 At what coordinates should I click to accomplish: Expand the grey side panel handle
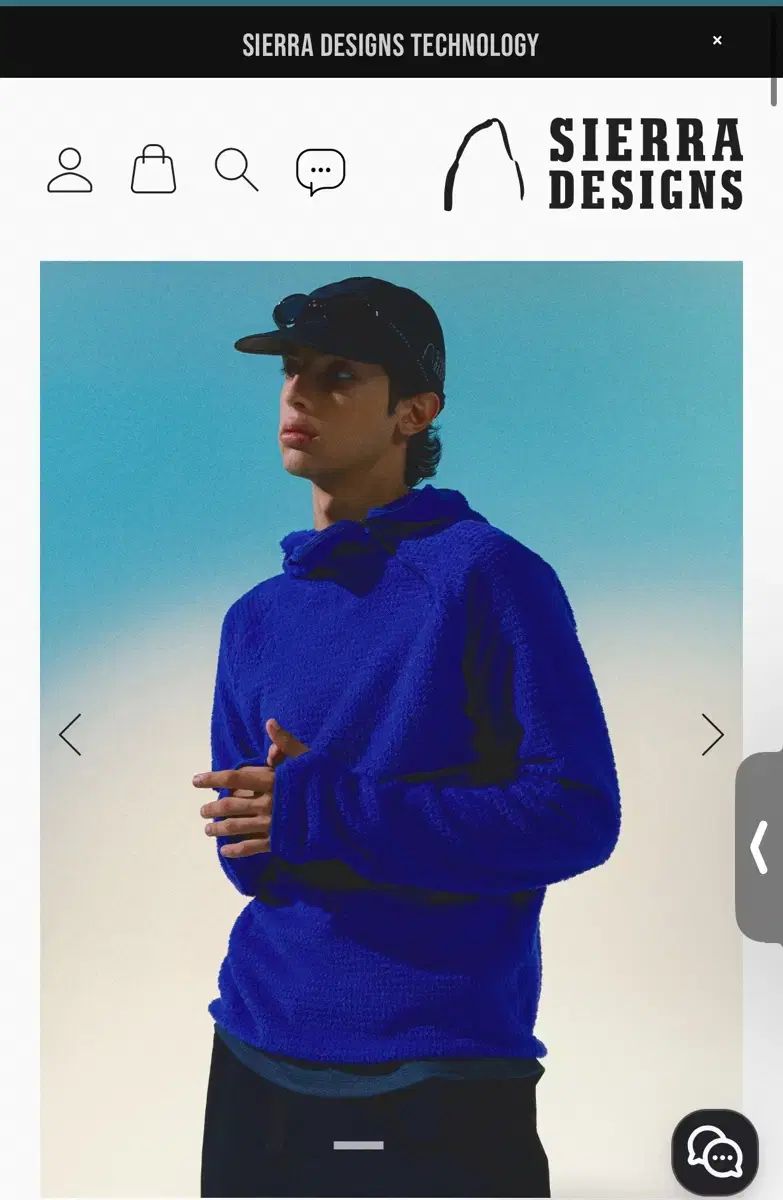761,847
